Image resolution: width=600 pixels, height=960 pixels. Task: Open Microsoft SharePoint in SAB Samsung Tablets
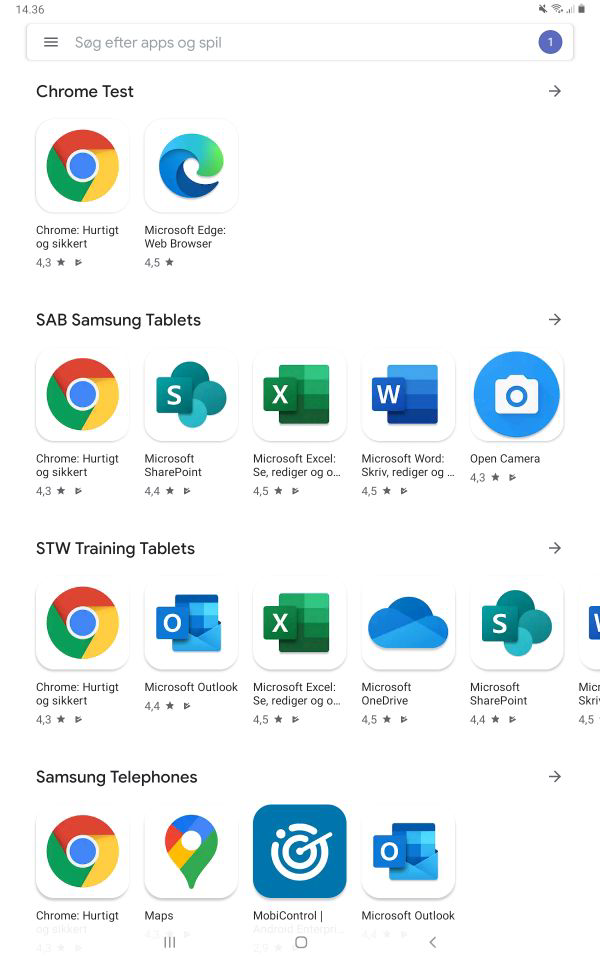[x=191, y=395]
